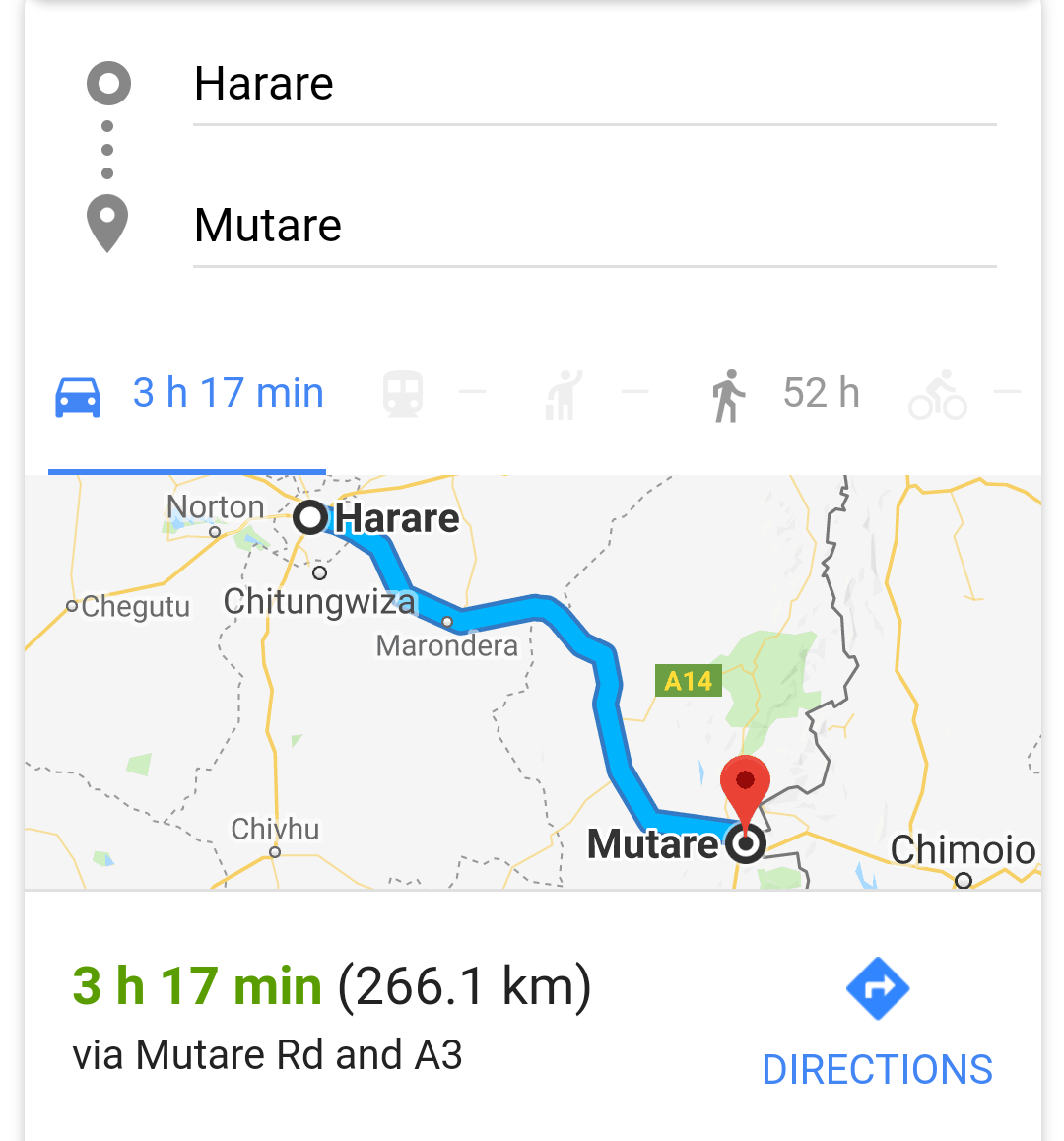Switch to walking mode showing 52 h
This screenshot has width=1064, height=1141.
point(785,394)
